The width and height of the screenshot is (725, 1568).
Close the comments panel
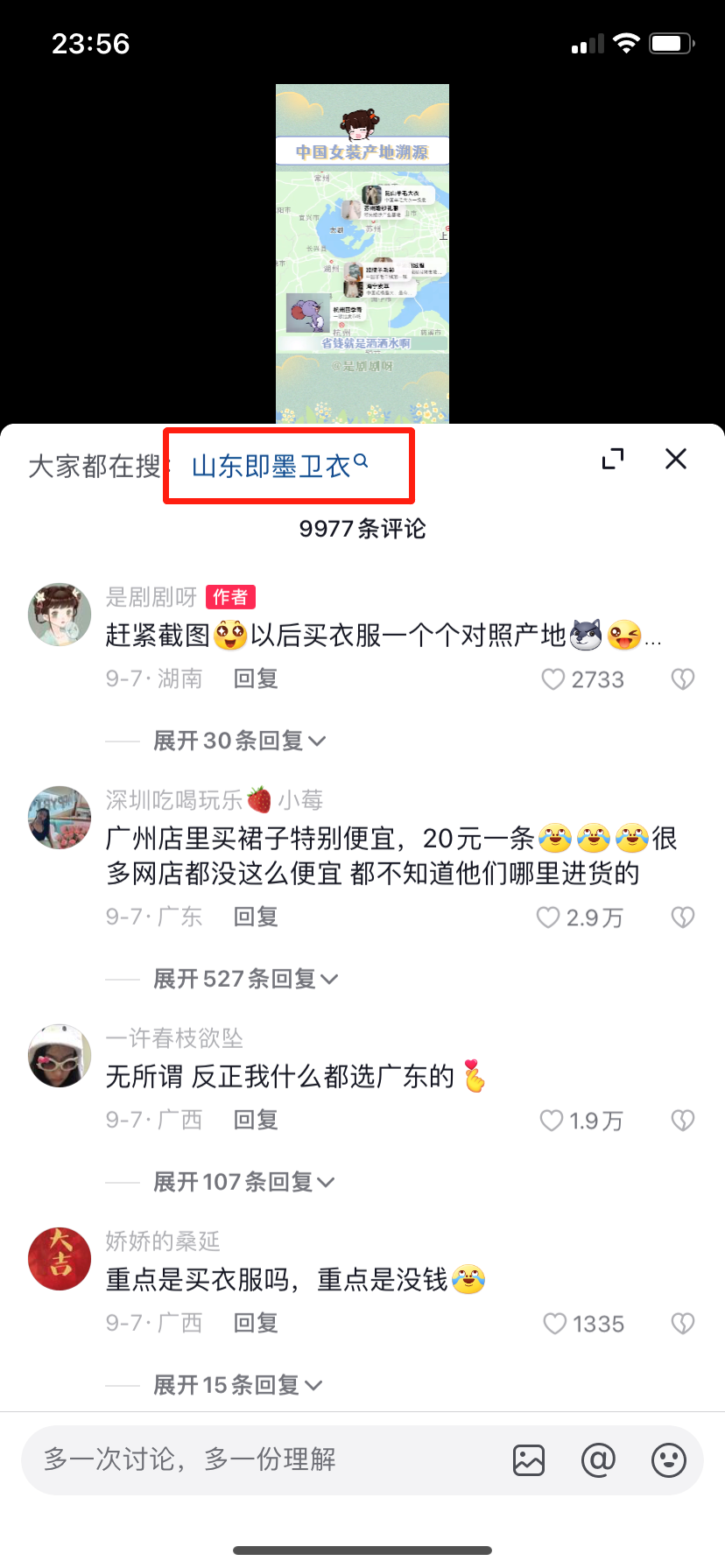[x=675, y=459]
